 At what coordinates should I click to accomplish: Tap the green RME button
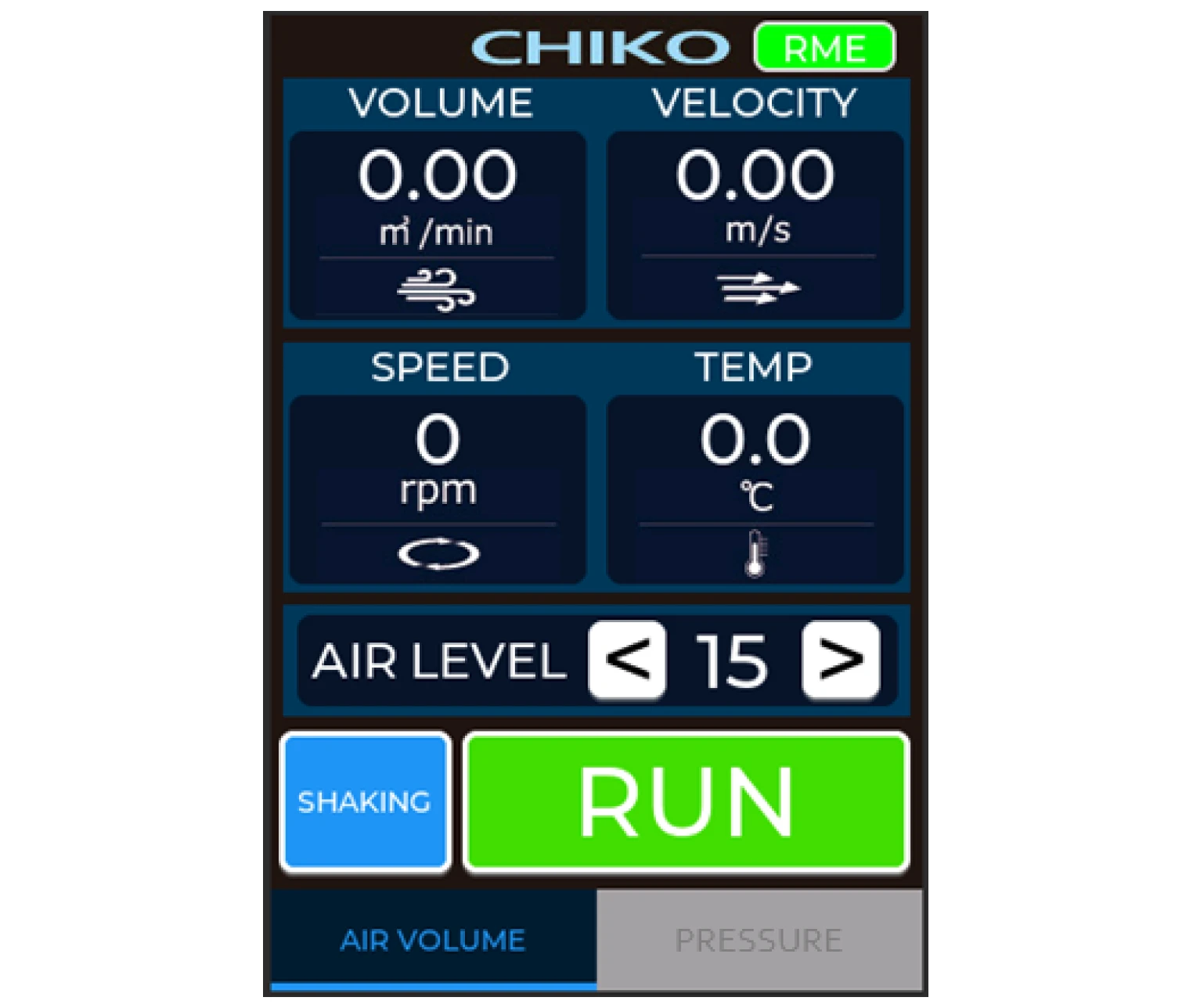pos(824,48)
